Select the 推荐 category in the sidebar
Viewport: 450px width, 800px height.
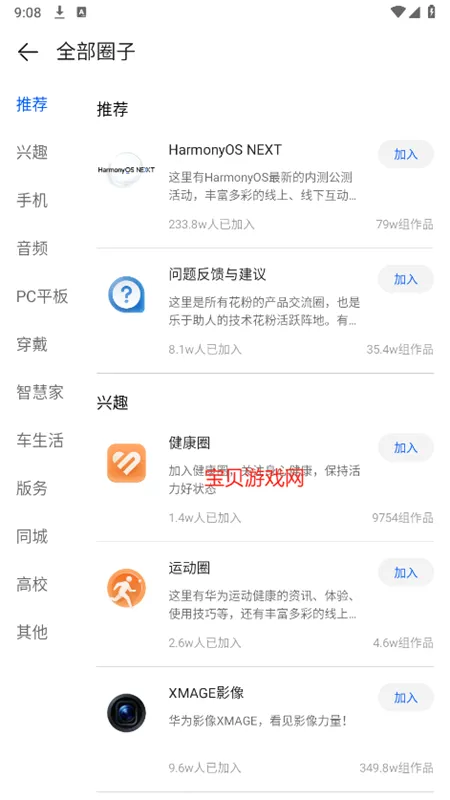32,104
